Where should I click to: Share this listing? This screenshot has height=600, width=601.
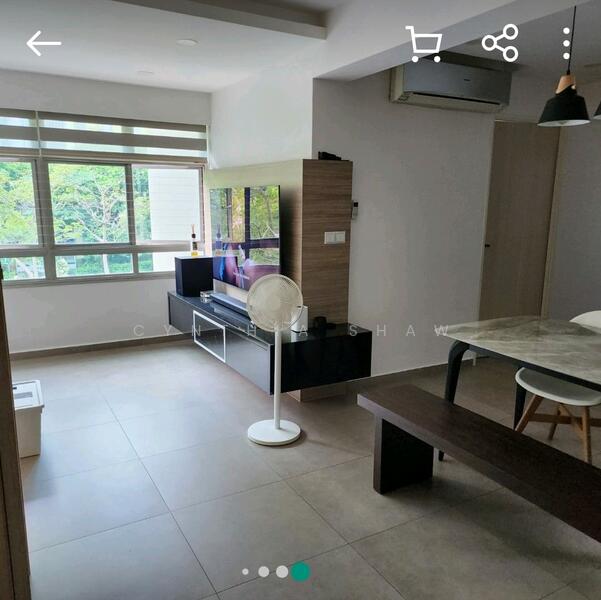(x=500, y=43)
